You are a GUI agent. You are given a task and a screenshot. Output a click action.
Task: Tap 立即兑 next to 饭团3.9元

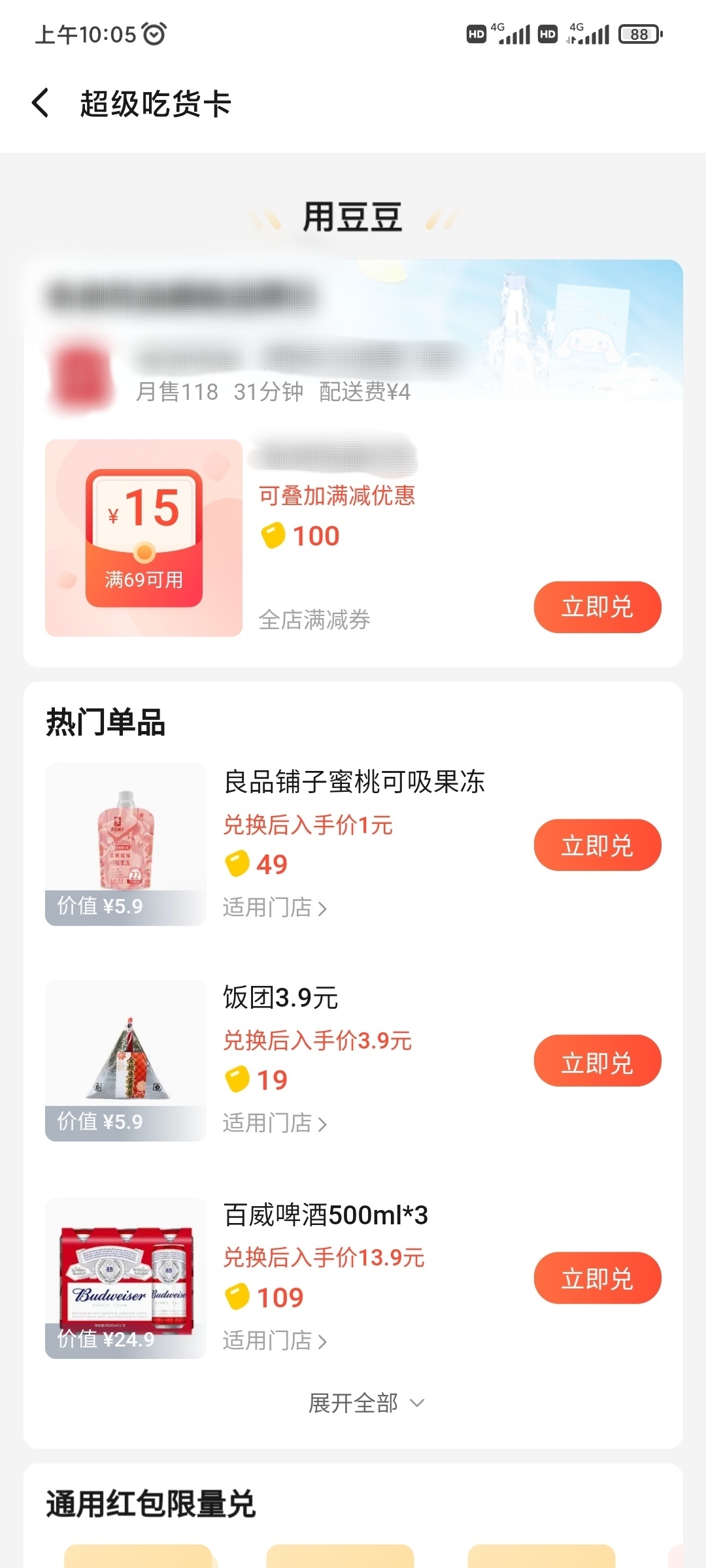pyautogui.click(x=597, y=1060)
